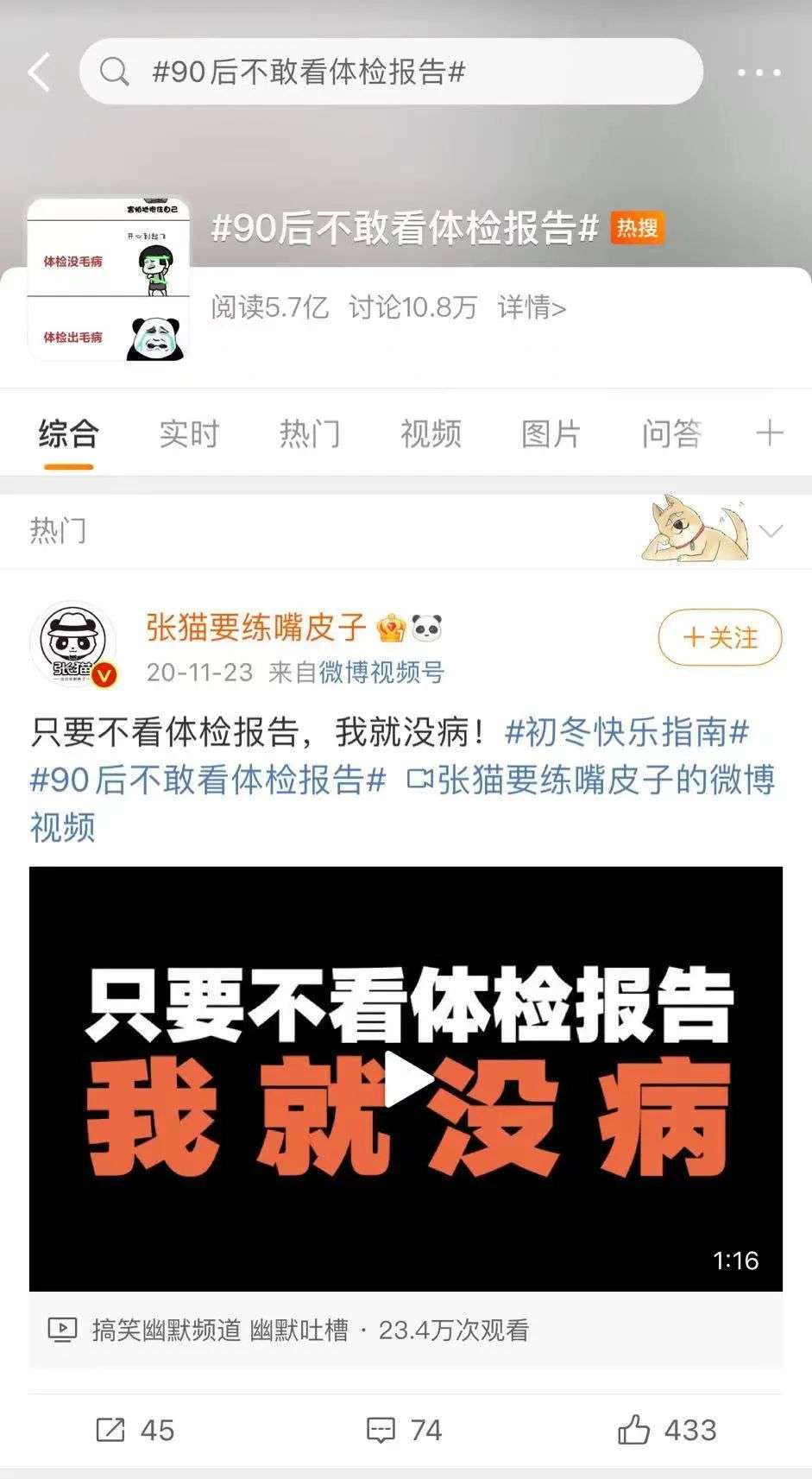The image size is (812, 1479).
Task: Switch to the 热门 tab
Action: point(310,433)
